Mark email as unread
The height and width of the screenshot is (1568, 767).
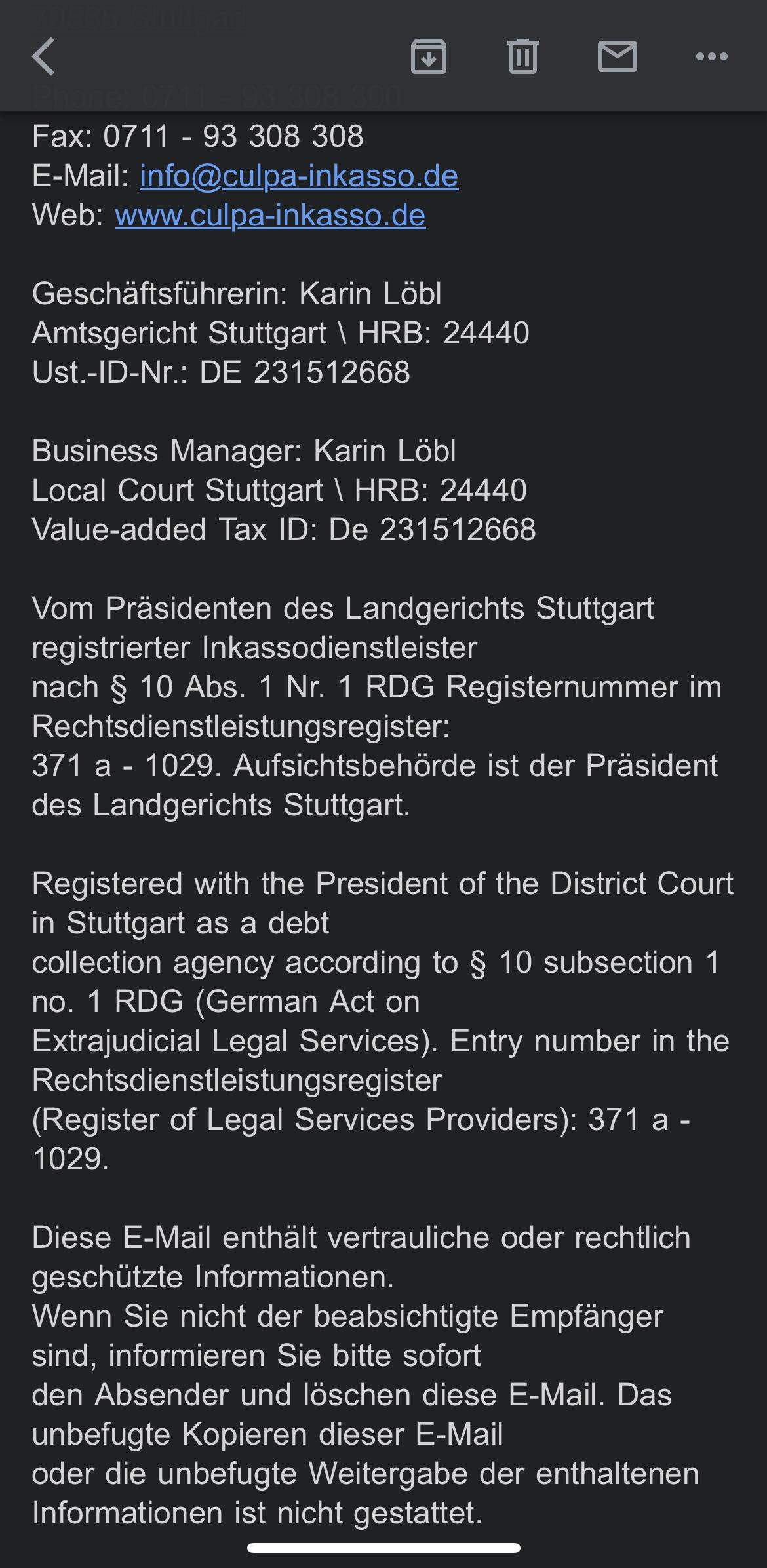(x=617, y=56)
